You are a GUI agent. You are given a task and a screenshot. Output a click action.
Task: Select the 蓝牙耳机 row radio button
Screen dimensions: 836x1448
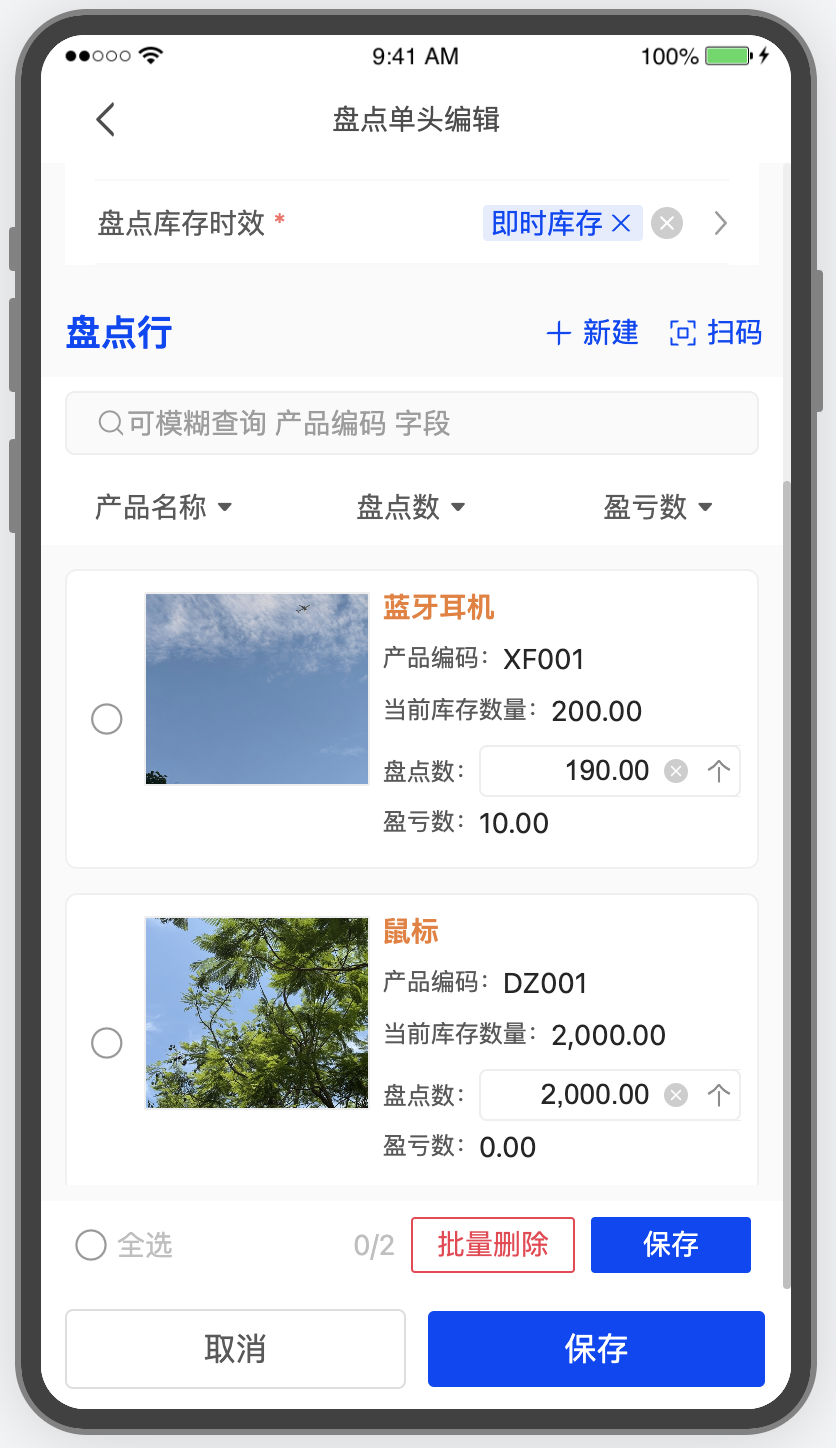(x=107, y=719)
